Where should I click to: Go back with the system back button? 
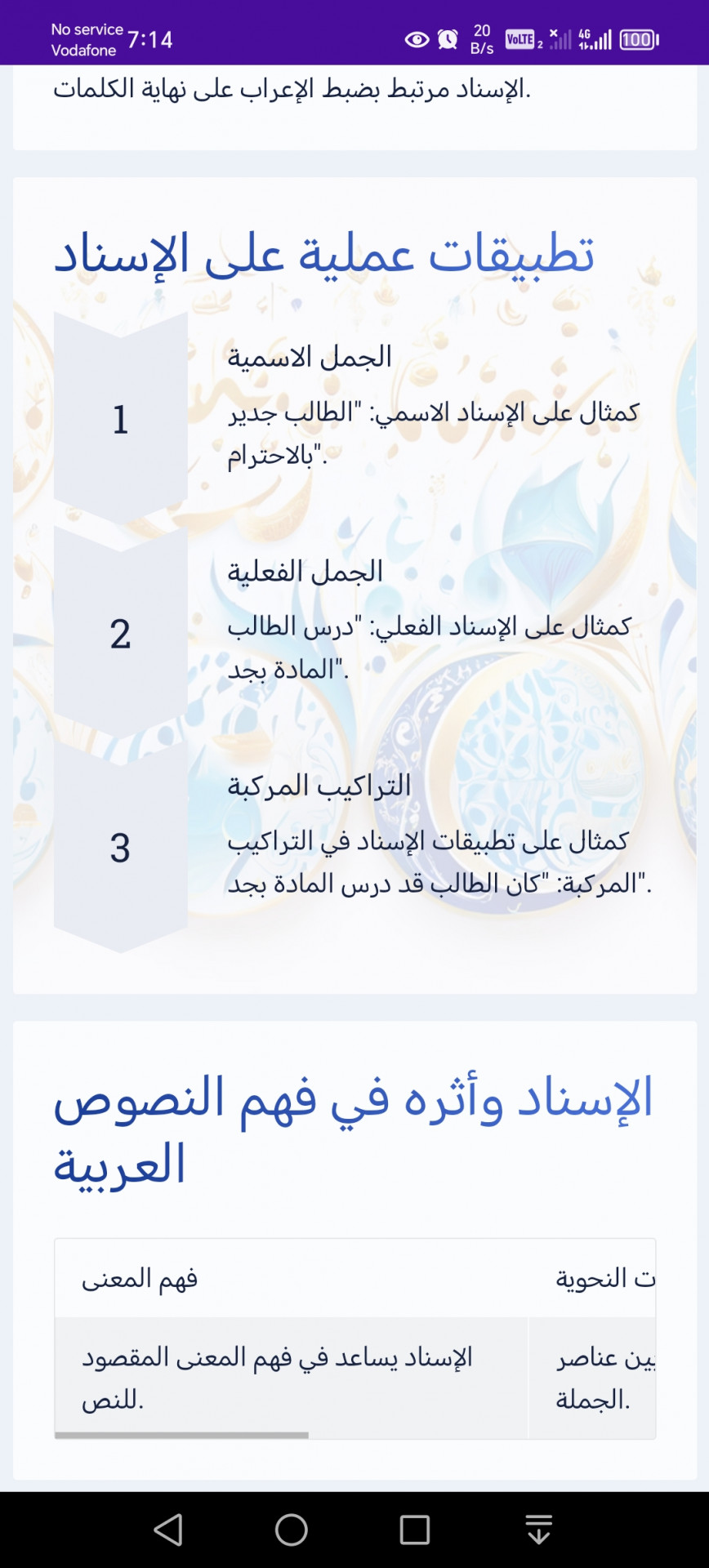click(168, 1530)
